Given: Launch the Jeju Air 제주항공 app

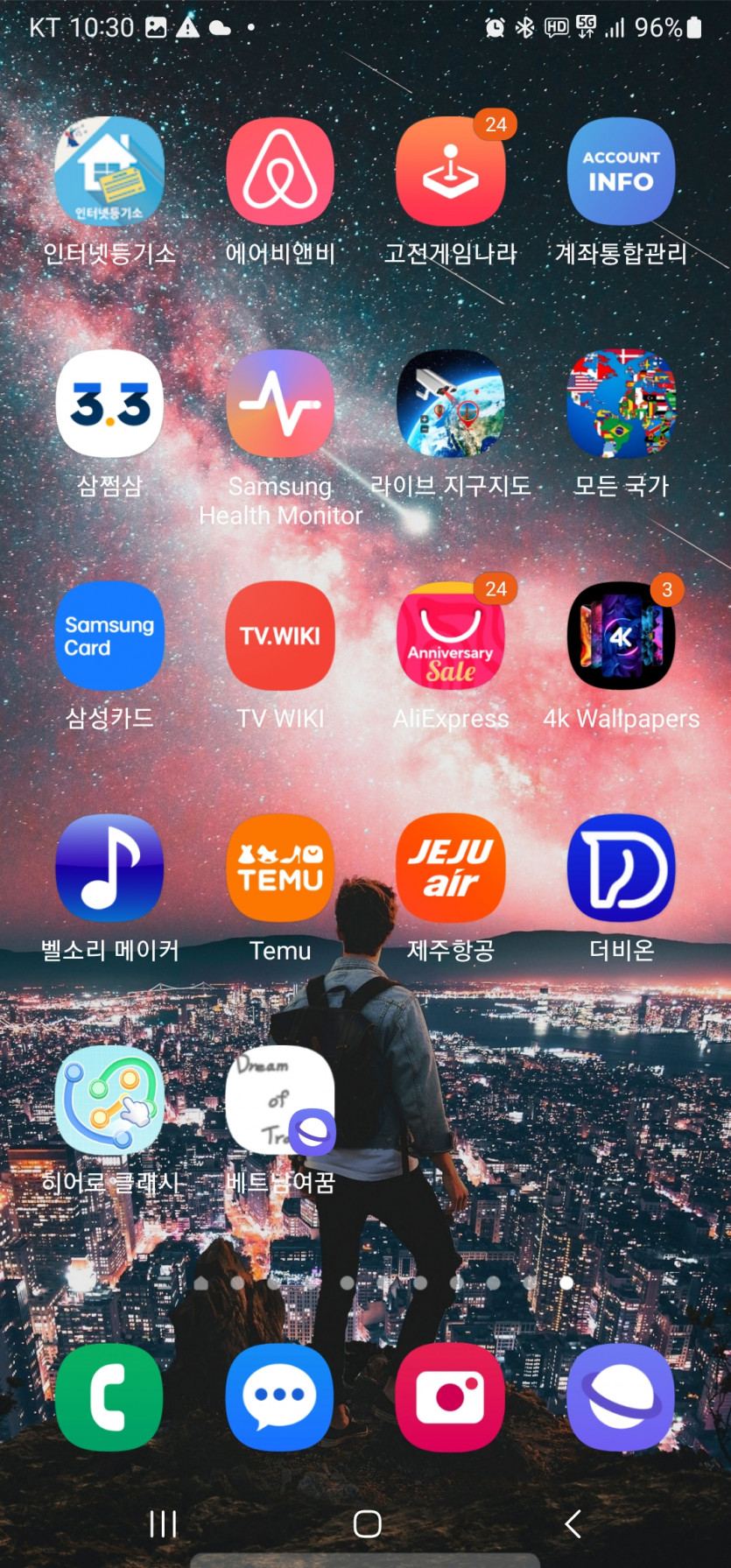Looking at the screenshot, I should 450,868.
